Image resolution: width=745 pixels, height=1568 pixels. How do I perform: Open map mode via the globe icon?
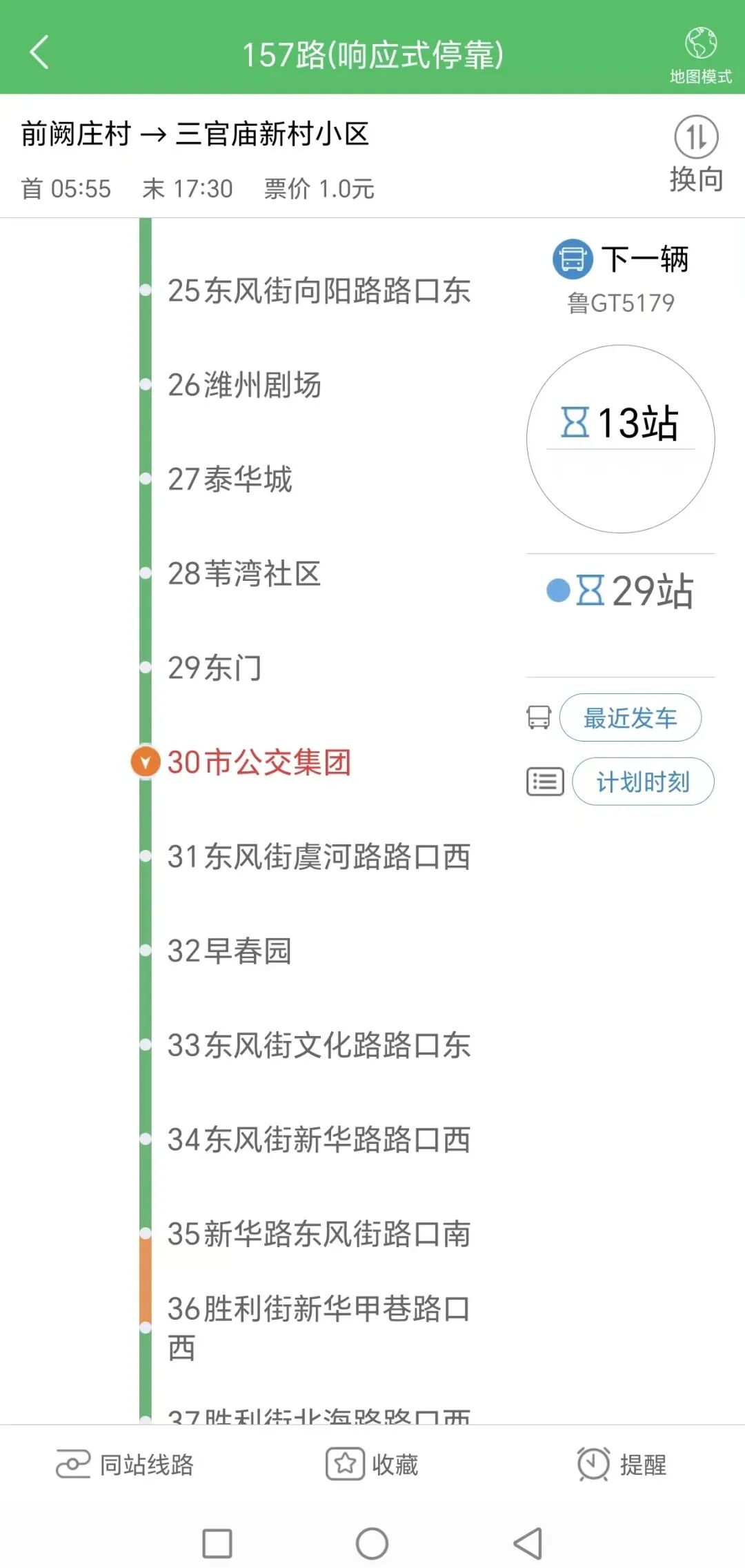click(702, 43)
